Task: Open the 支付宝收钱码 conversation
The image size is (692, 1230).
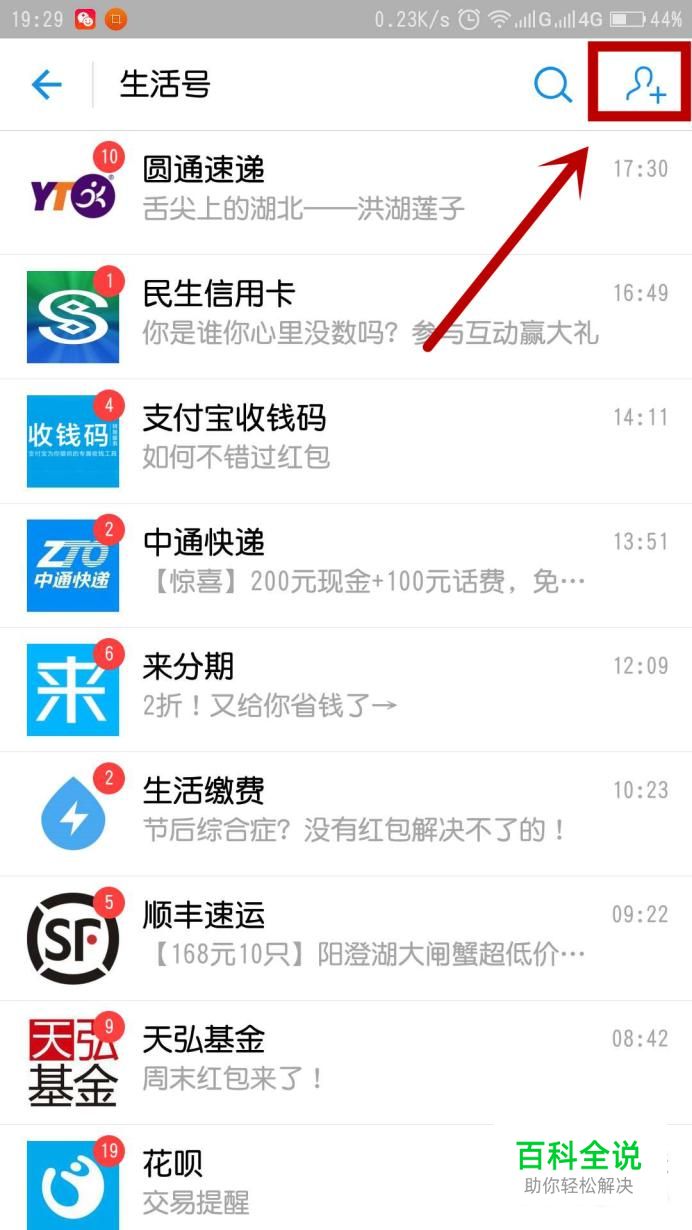Action: coord(346,441)
